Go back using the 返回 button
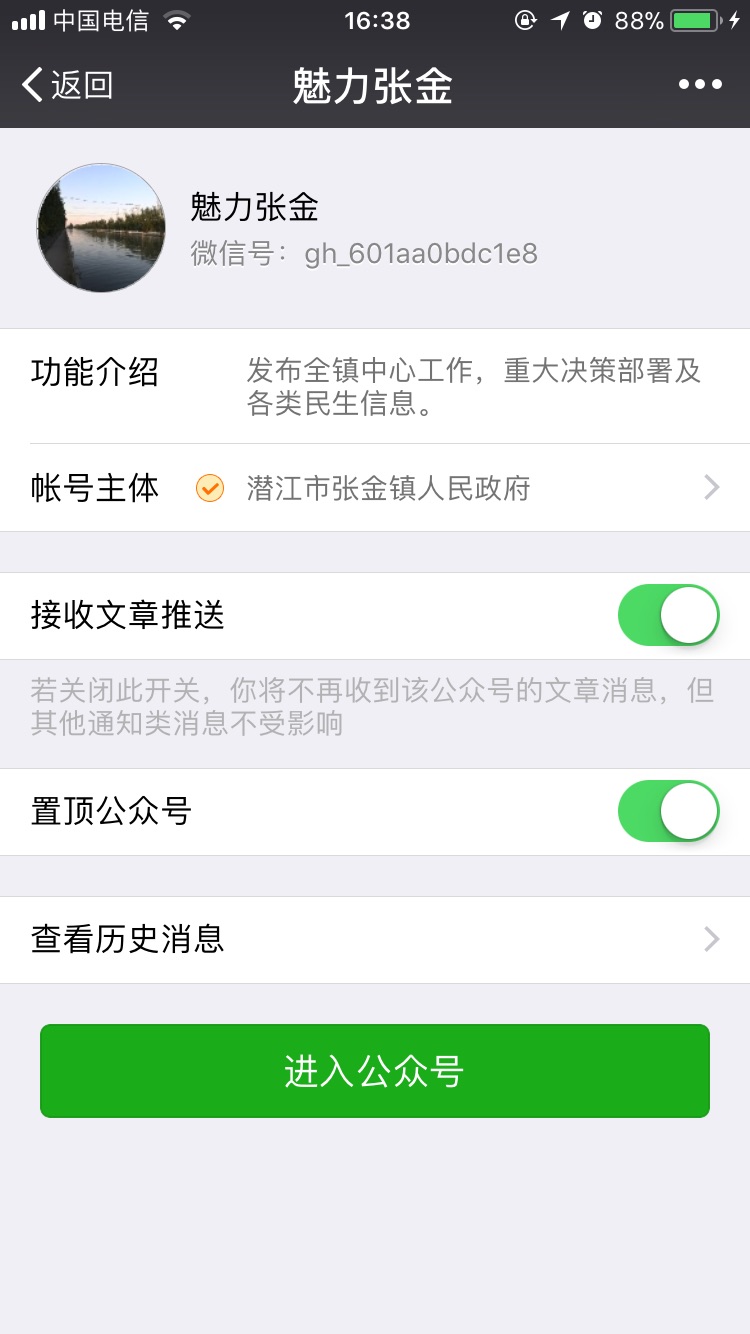 pos(67,85)
